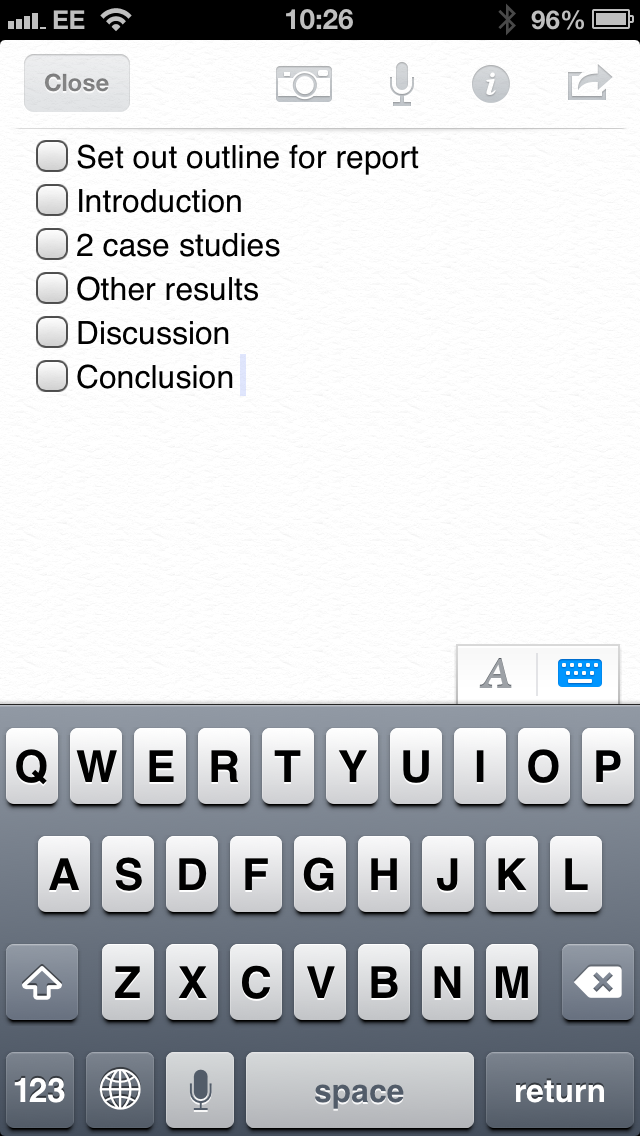Image resolution: width=640 pixels, height=1136 pixels.
Task: Check the Other results item
Action: [52, 289]
